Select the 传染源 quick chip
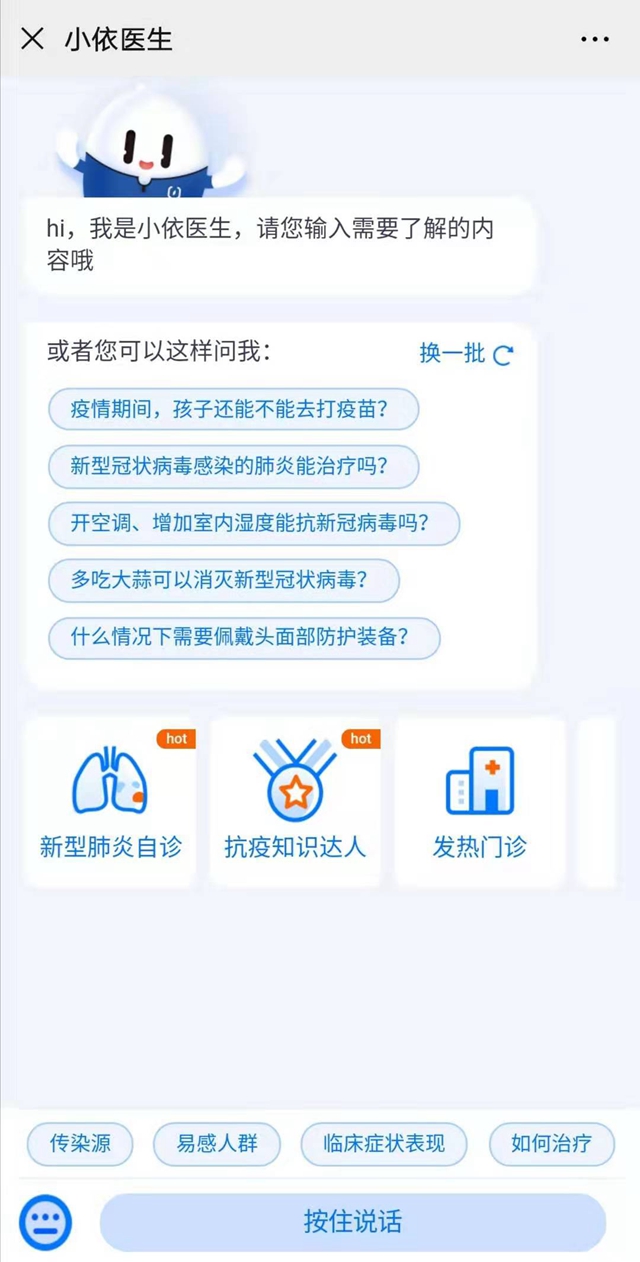 point(81,1143)
